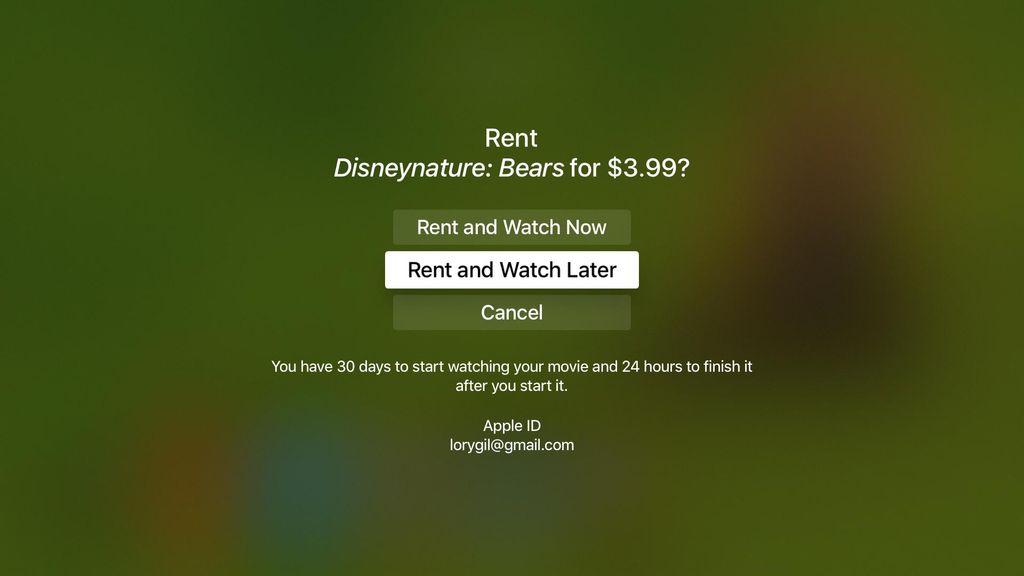Cancel the rental dialog
Screen dimensions: 1024x576
click(x=511, y=313)
